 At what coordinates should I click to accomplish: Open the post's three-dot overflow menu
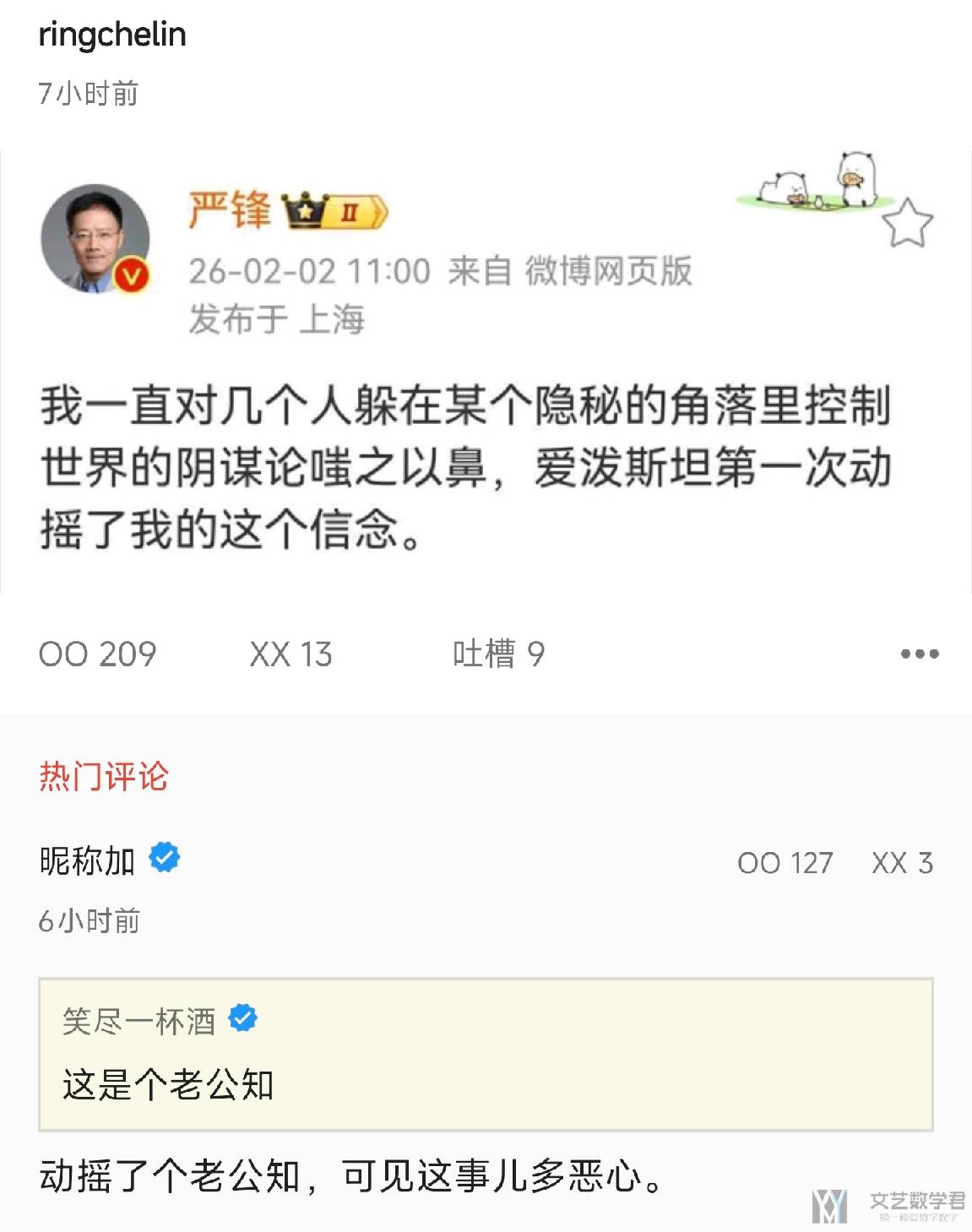919,654
